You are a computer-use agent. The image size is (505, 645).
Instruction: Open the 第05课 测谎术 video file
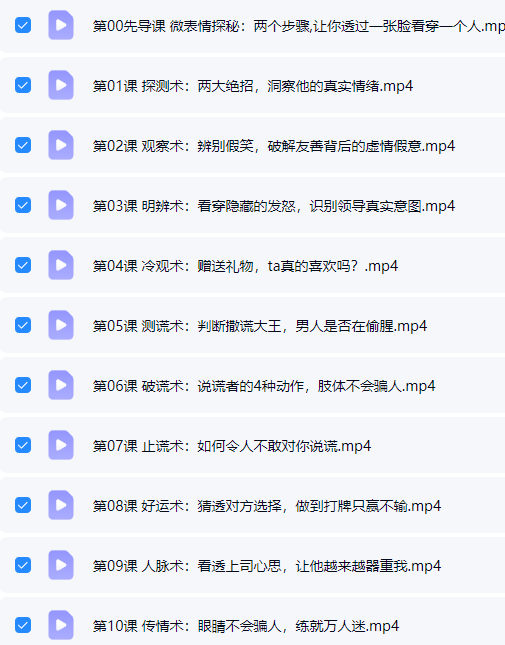(259, 326)
